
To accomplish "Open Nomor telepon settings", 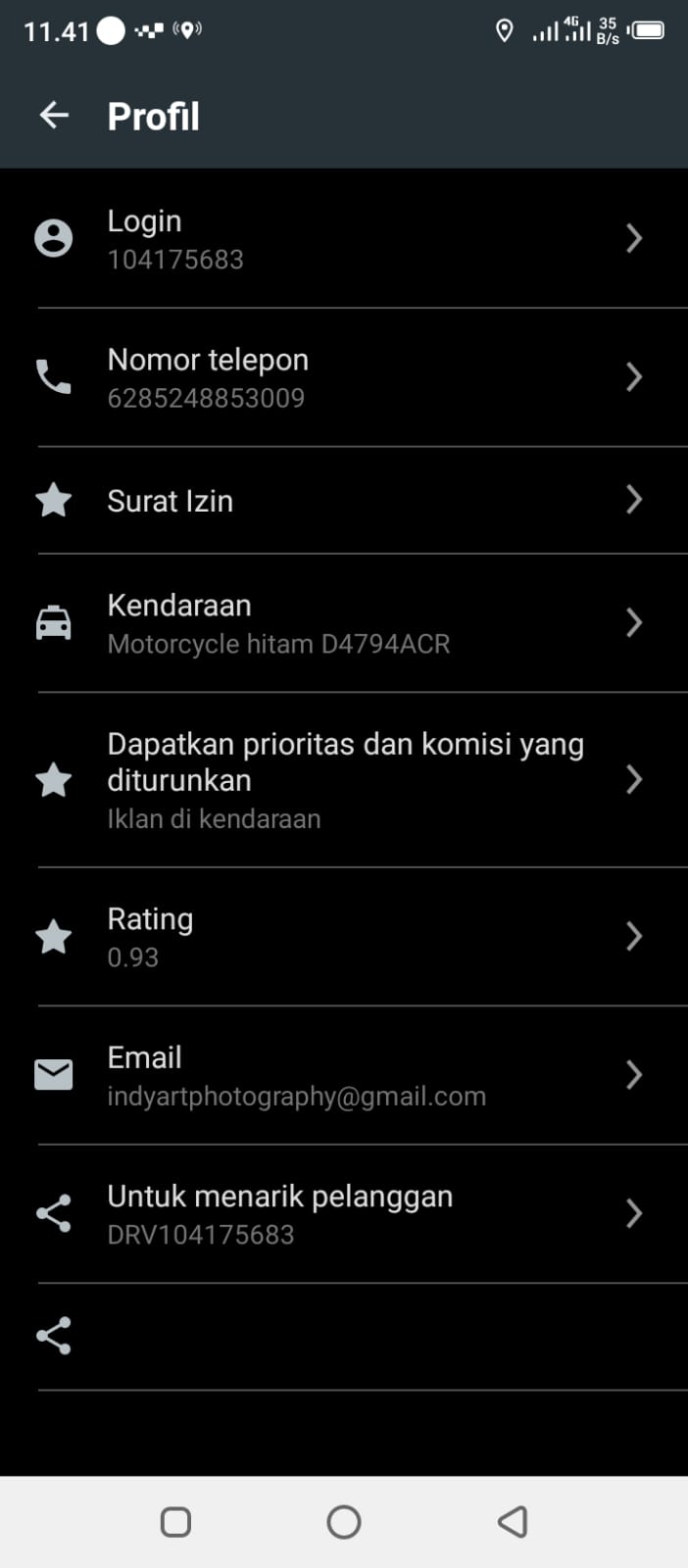I will click(343, 377).
